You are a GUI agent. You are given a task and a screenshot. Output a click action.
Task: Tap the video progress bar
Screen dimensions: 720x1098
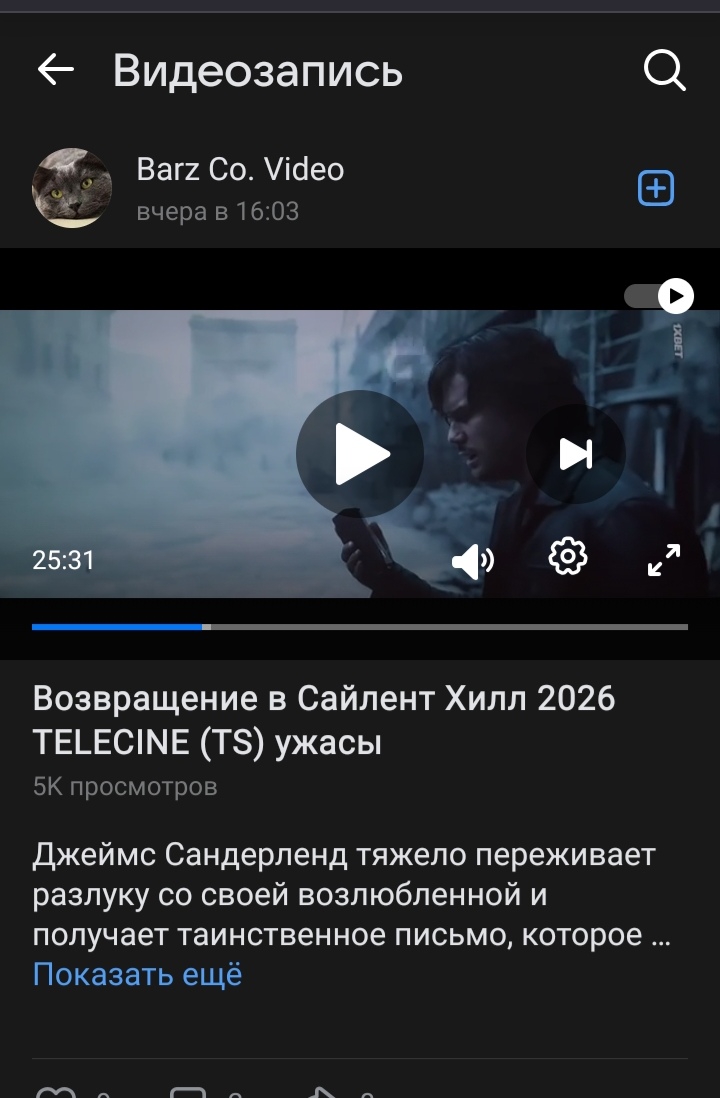click(360, 627)
